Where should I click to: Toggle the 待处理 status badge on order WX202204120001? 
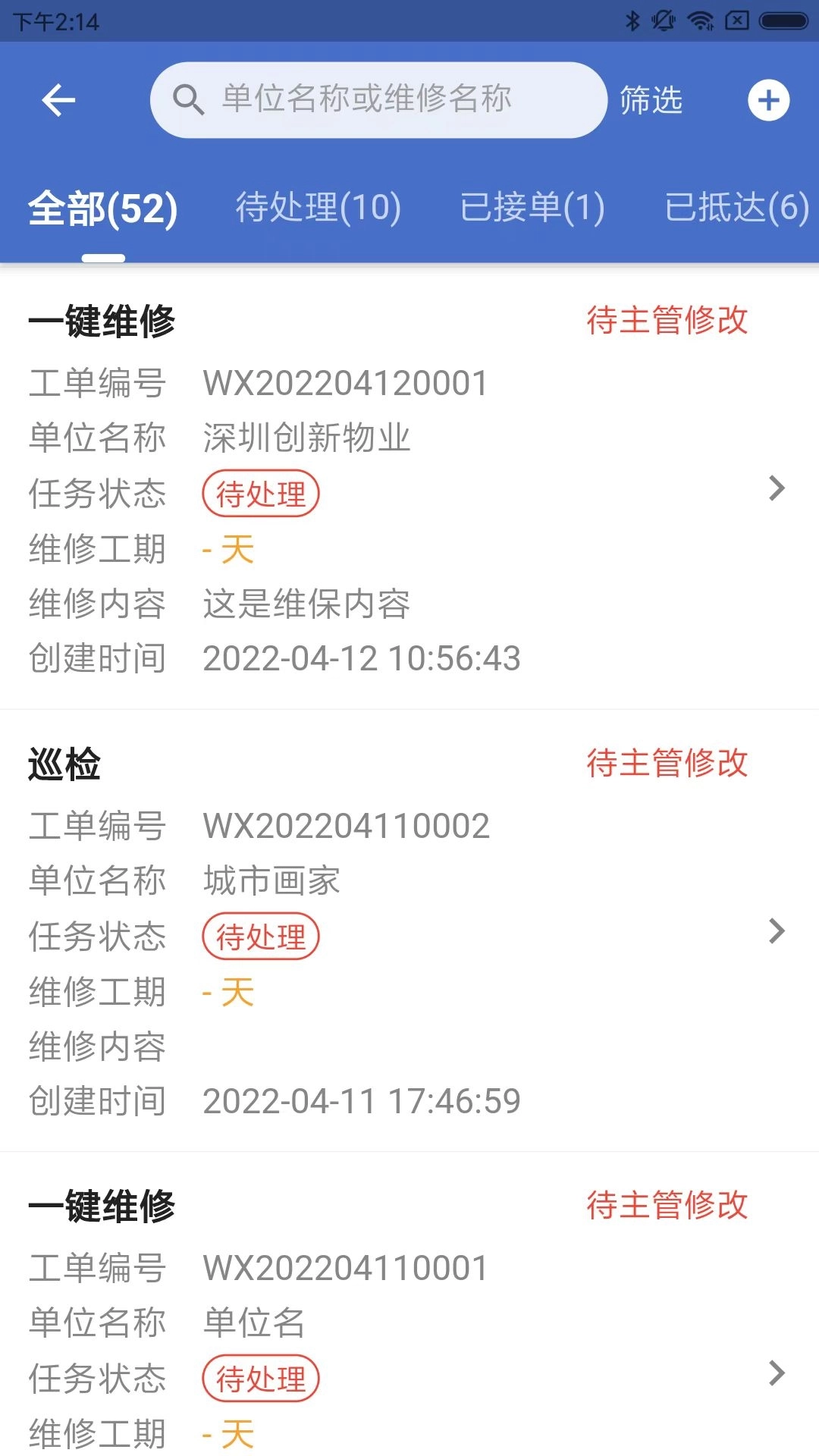[x=261, y=494]
